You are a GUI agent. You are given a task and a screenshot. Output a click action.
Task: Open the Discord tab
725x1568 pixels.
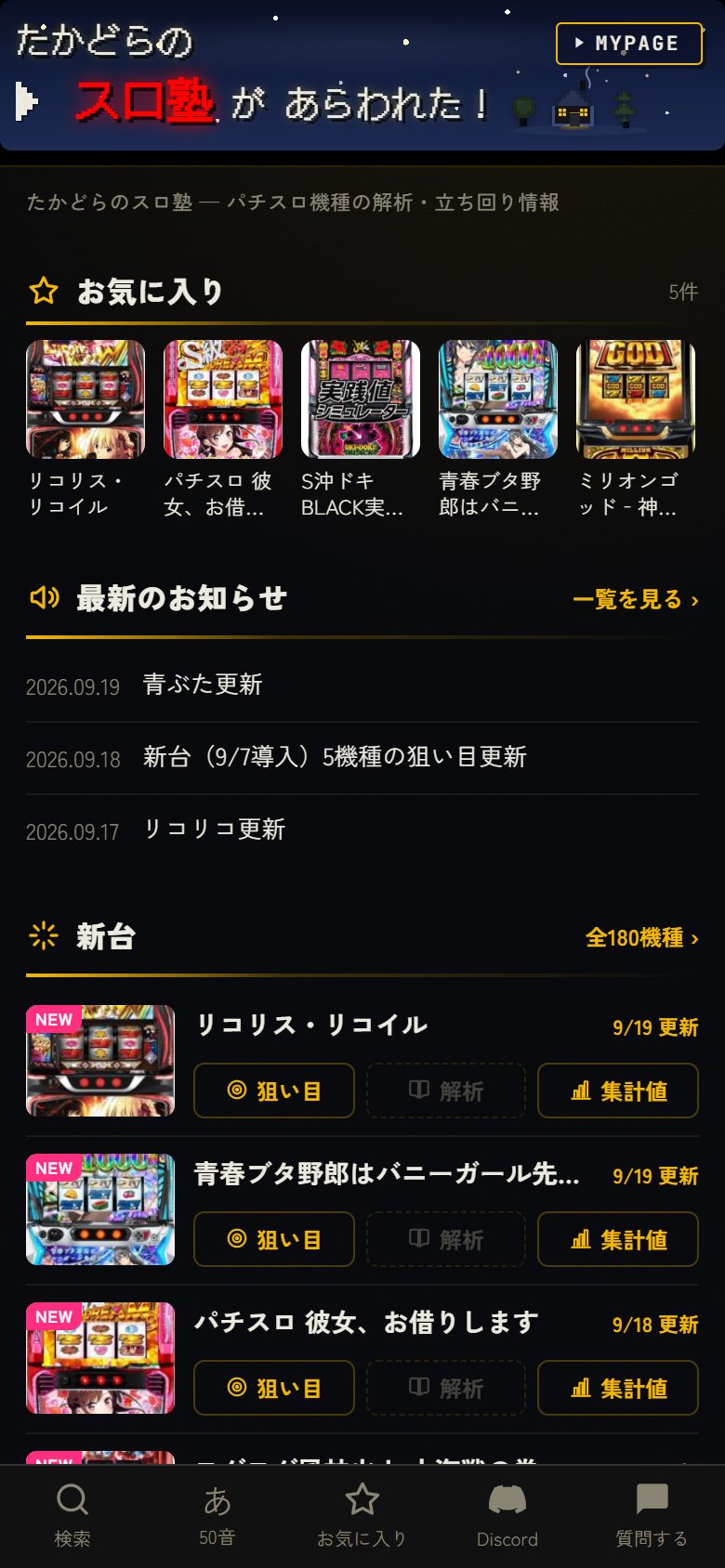click(507, 1516)
